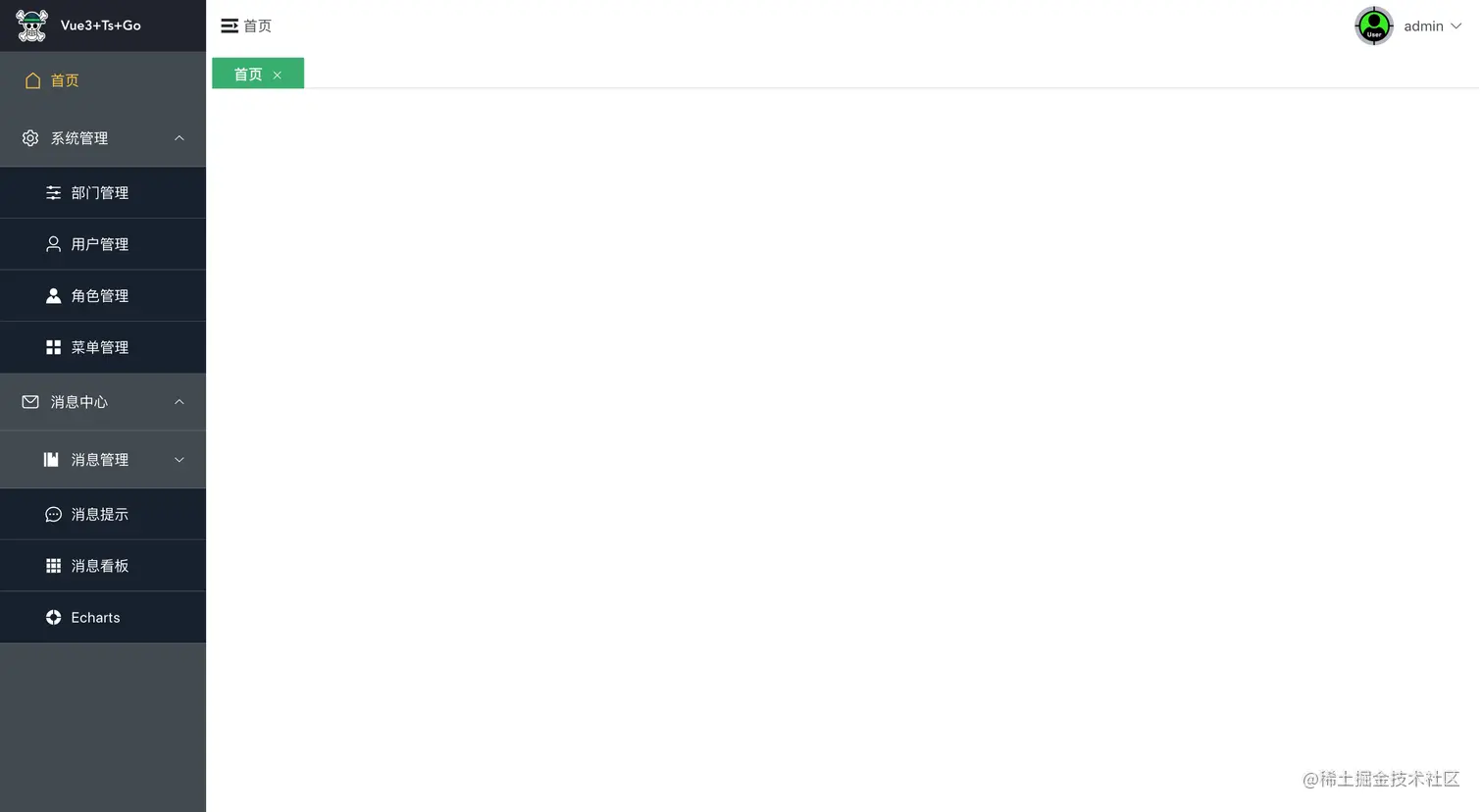Viewport: 1483px width, 812px height.
Task: Go to 用户管理
Action: pos(99,244)
